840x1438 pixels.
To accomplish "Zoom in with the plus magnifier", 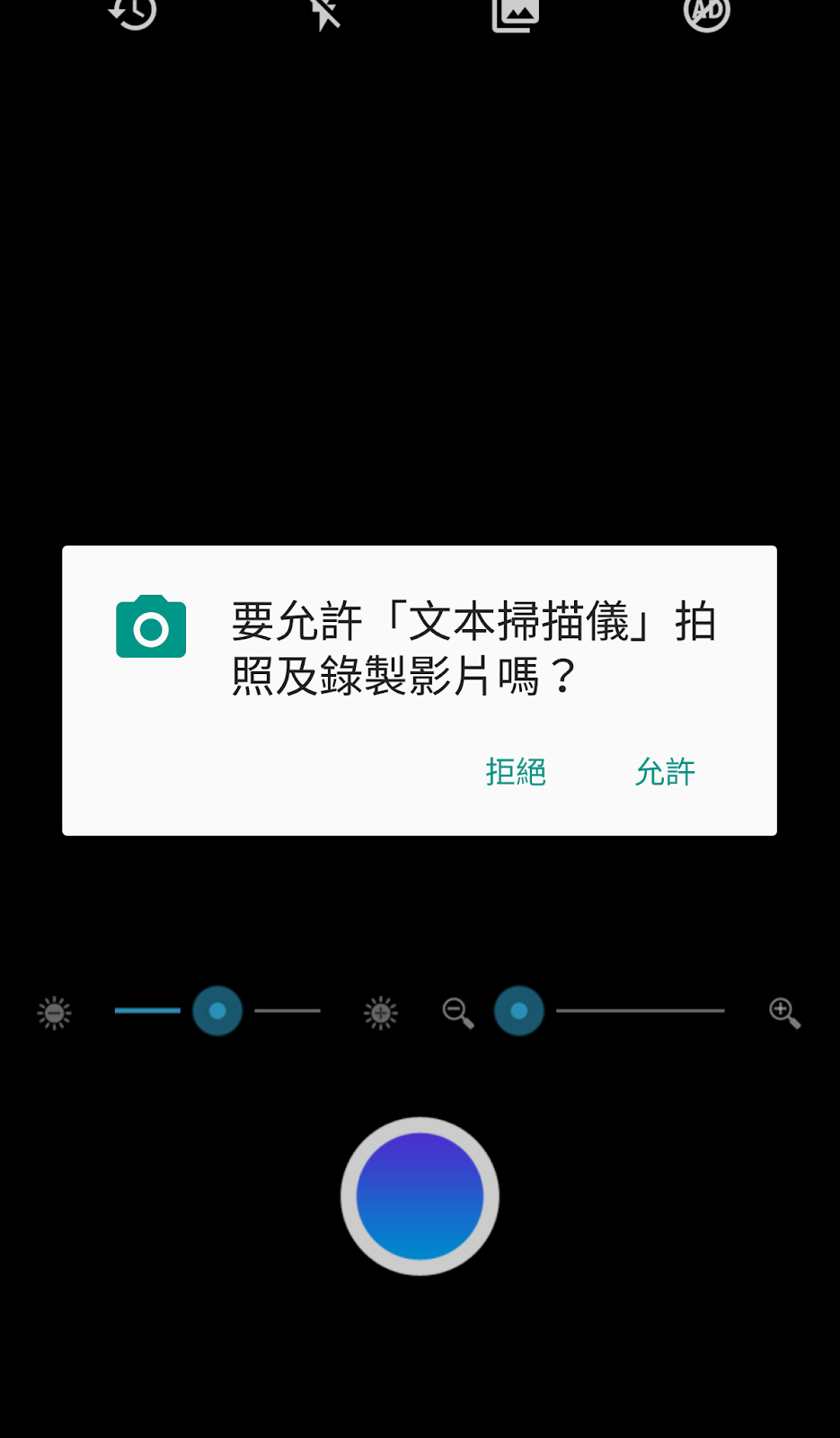I will (784, 1012).
